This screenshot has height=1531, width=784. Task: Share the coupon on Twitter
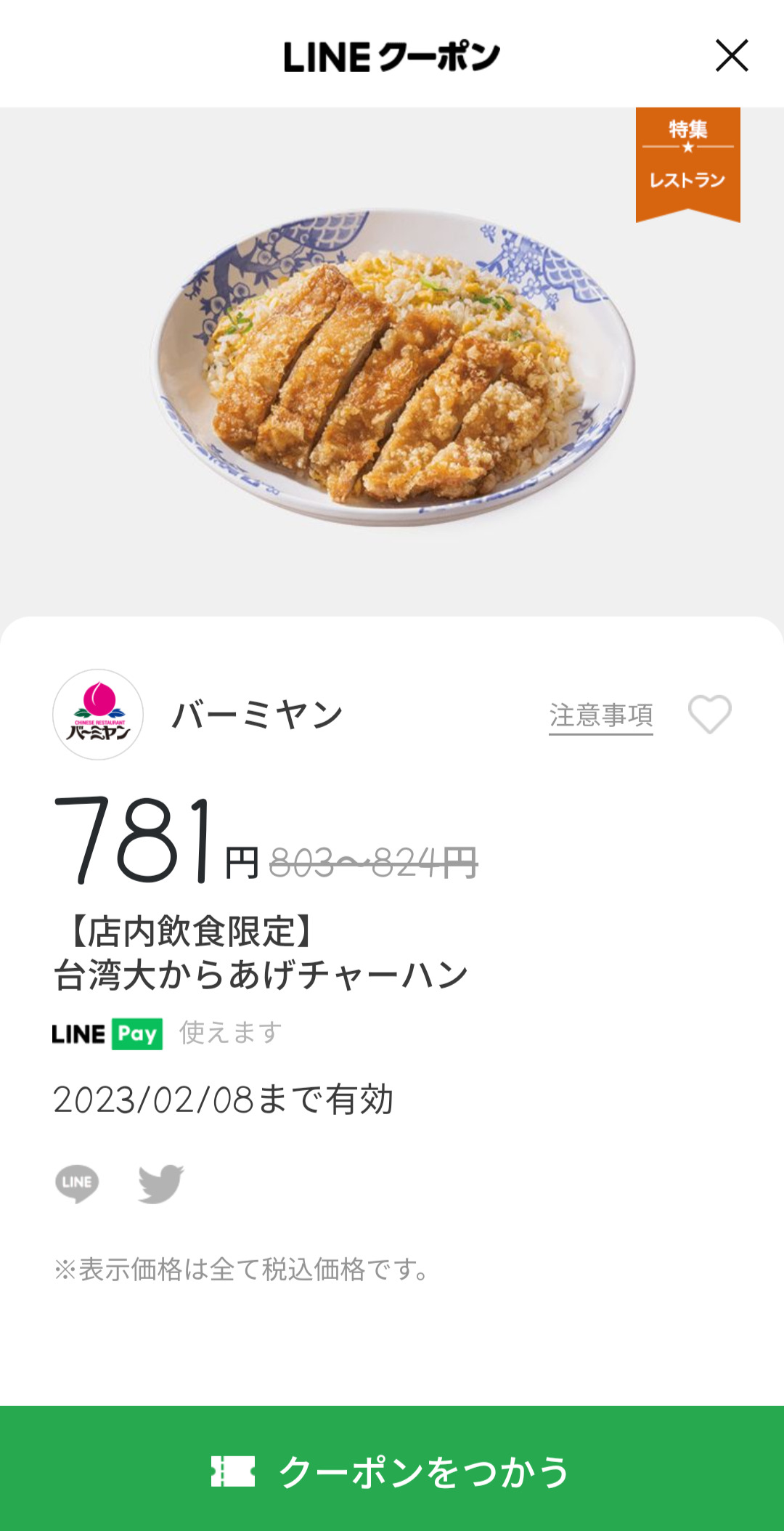[161, 1183]
